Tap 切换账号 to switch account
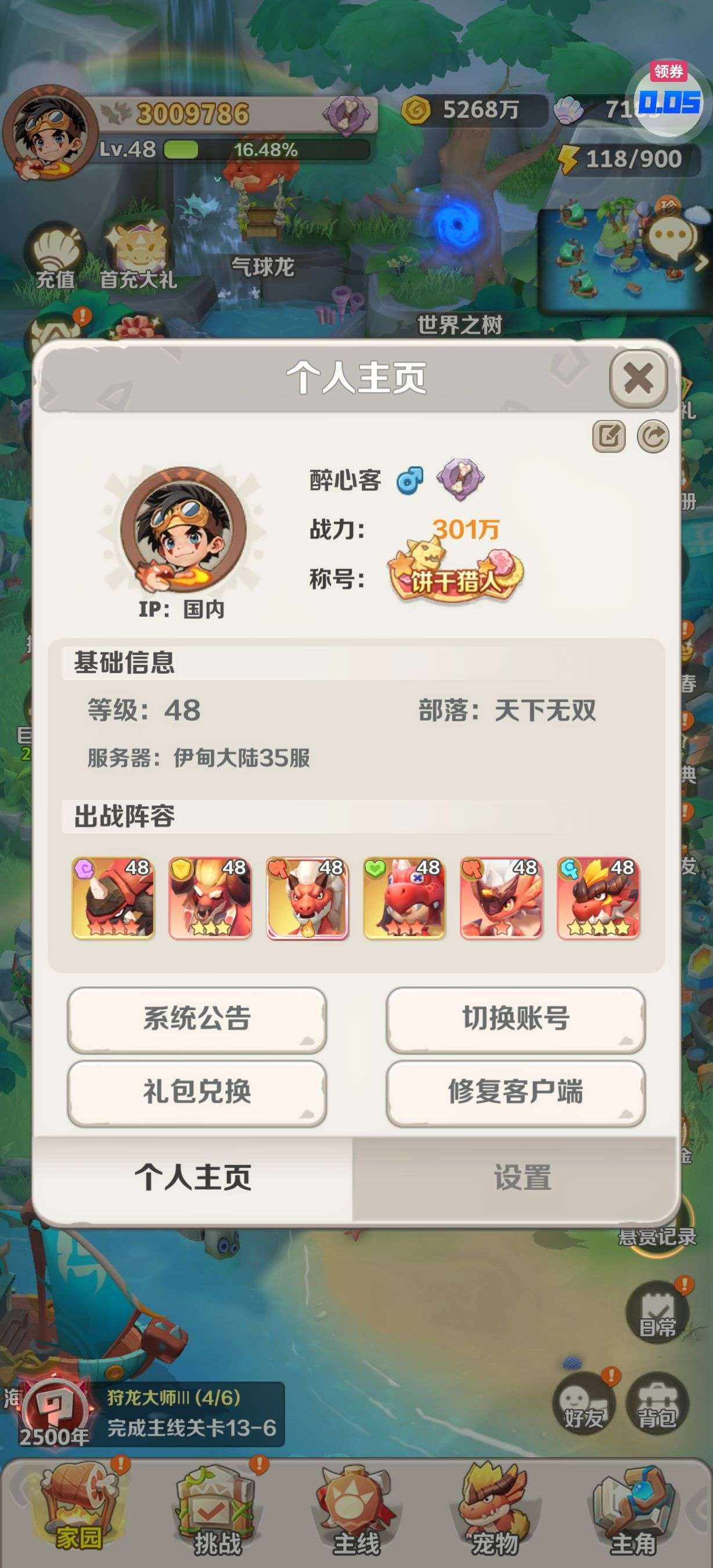Image resolution: width=713 pixels, height=1568 pixels. coord(515,1019)
